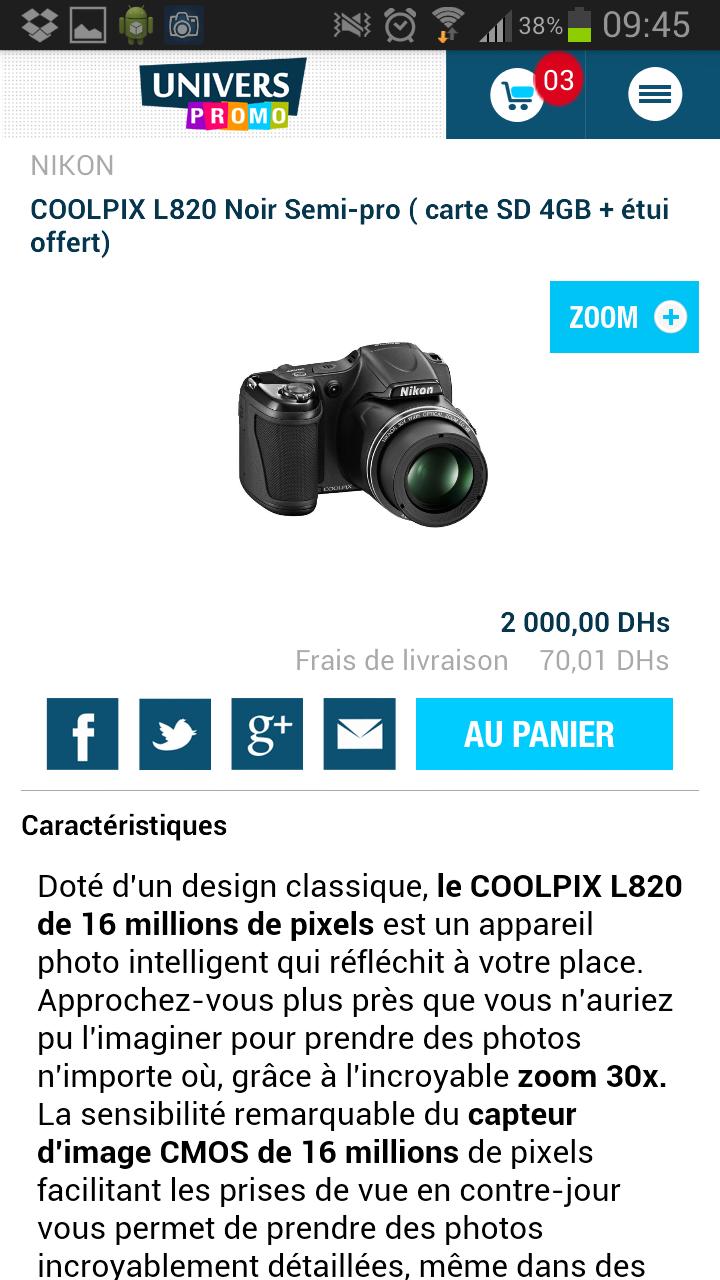Open the hamburger menu
The image size is (720, 1280).
click(x=654, y=95)
